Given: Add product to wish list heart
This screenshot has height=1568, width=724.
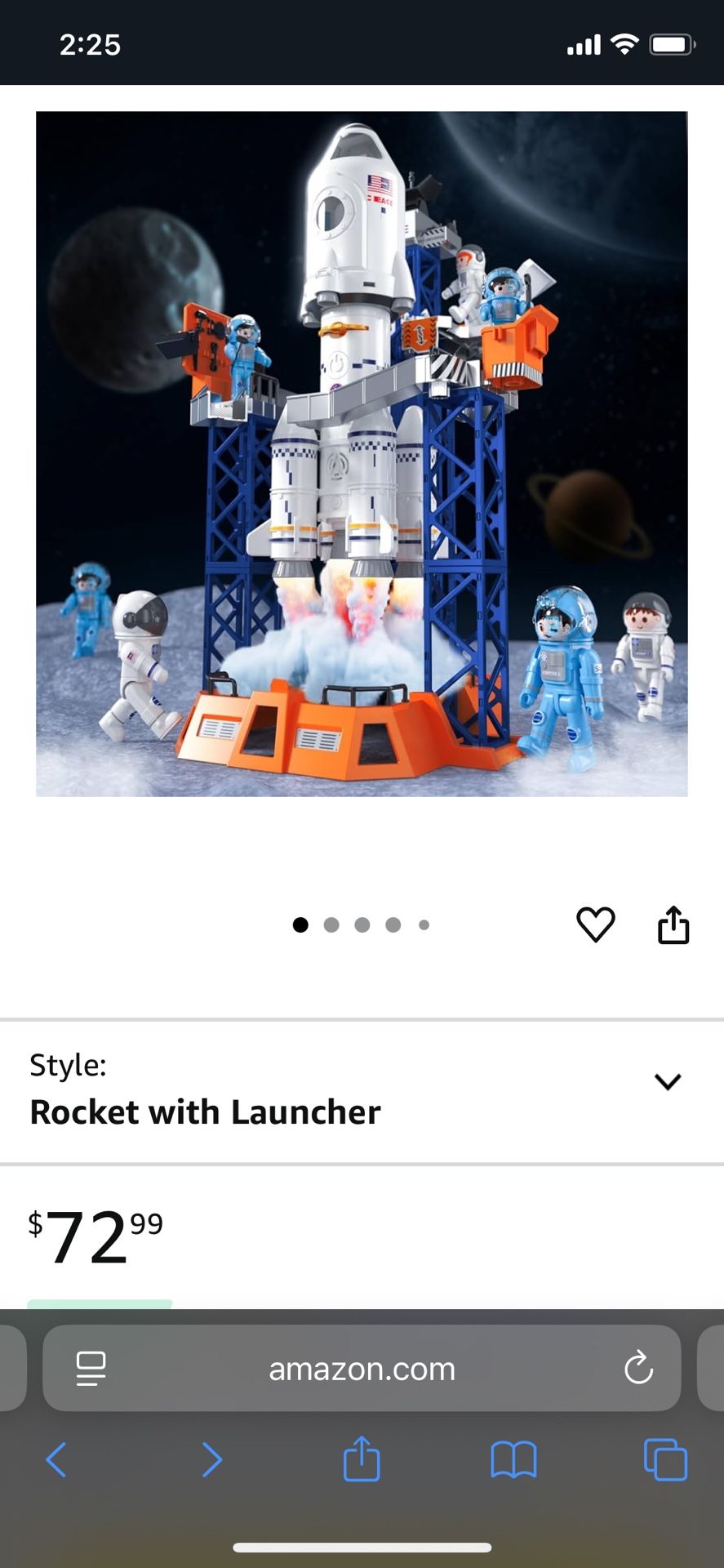Looking at the screenshot, I should [595, 924].
